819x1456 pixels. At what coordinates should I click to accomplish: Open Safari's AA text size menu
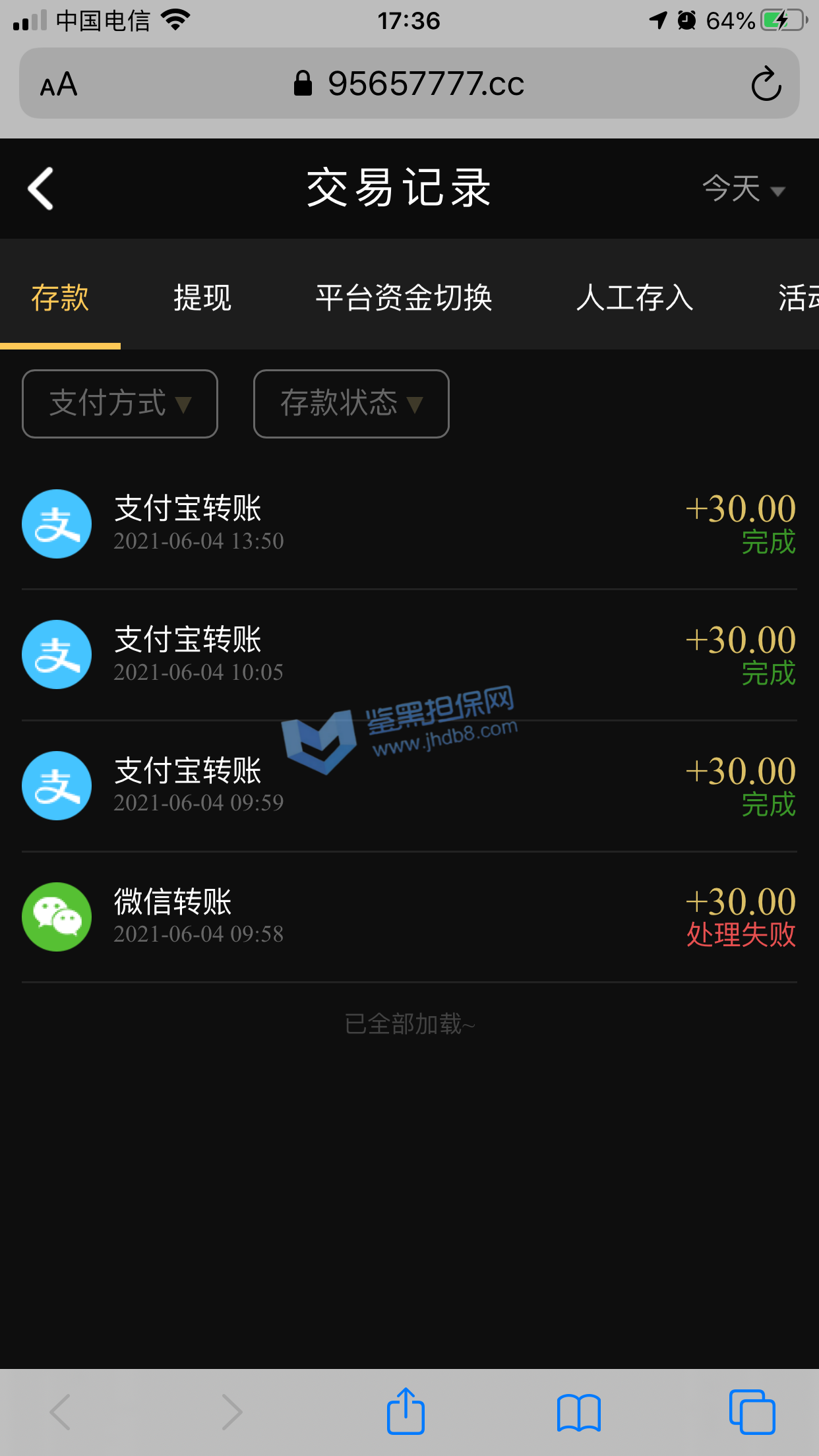pyautogui.click(x=59, y=84)
